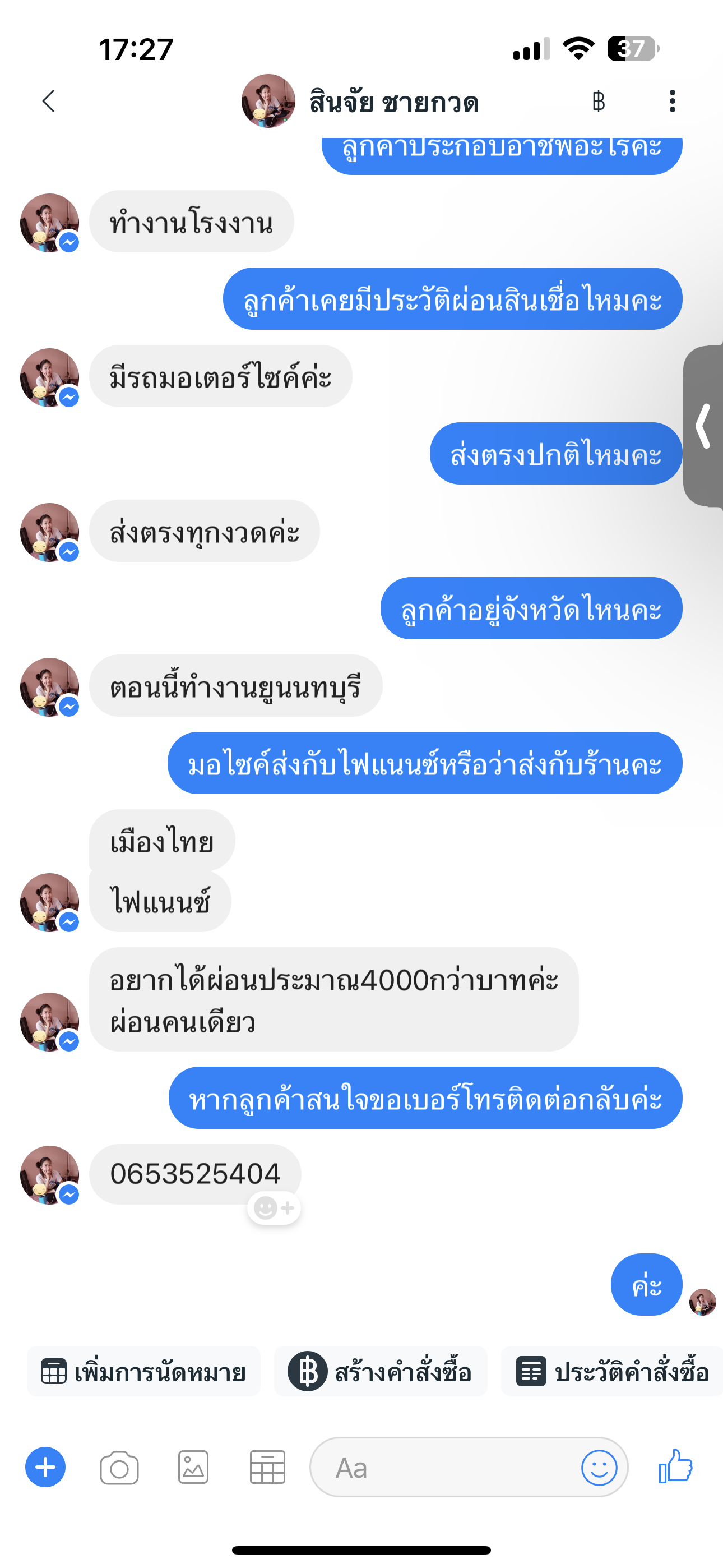Screen dimensions: 723x1568
Task: Tap สร้างคำสั่งซื้อ to create an order
Action: 381,1372
